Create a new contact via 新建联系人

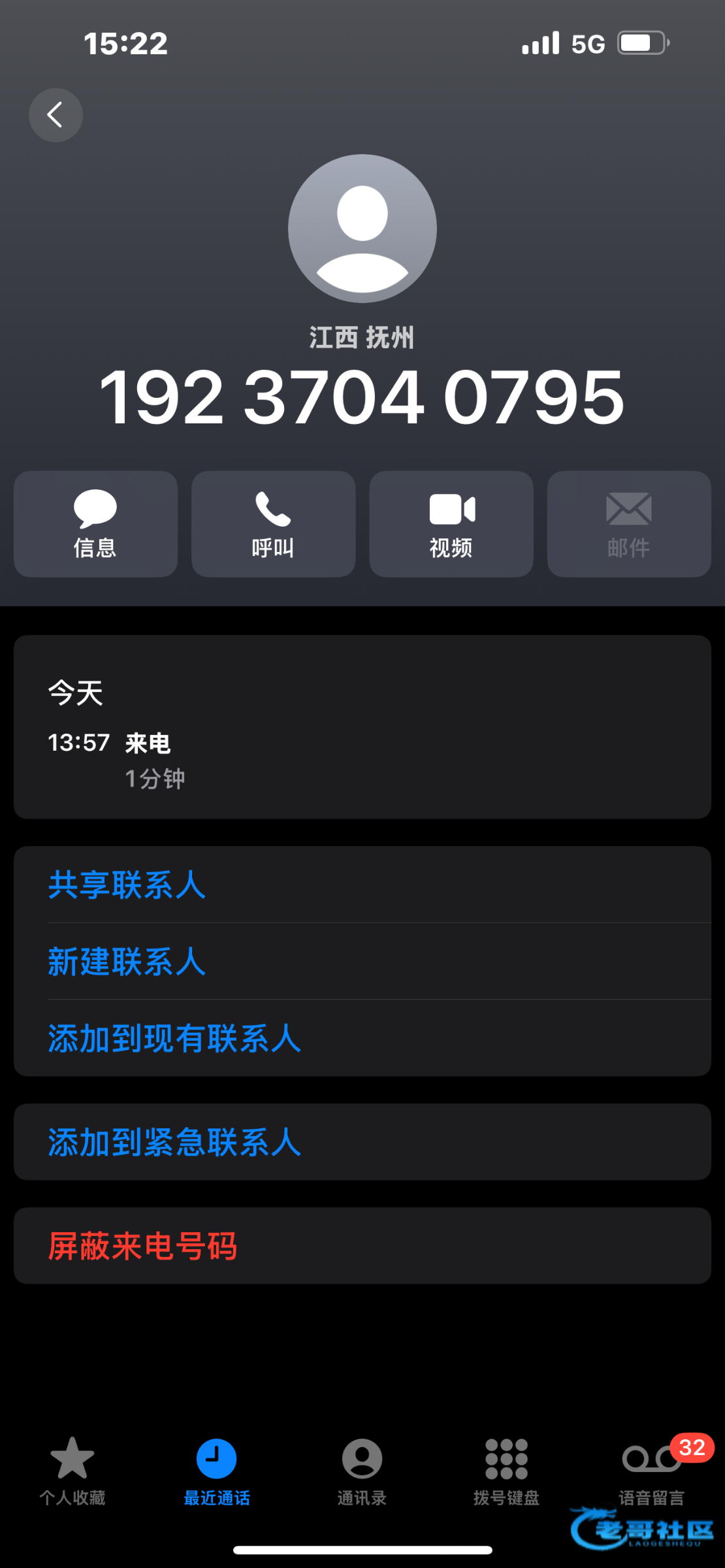point(127,962)
